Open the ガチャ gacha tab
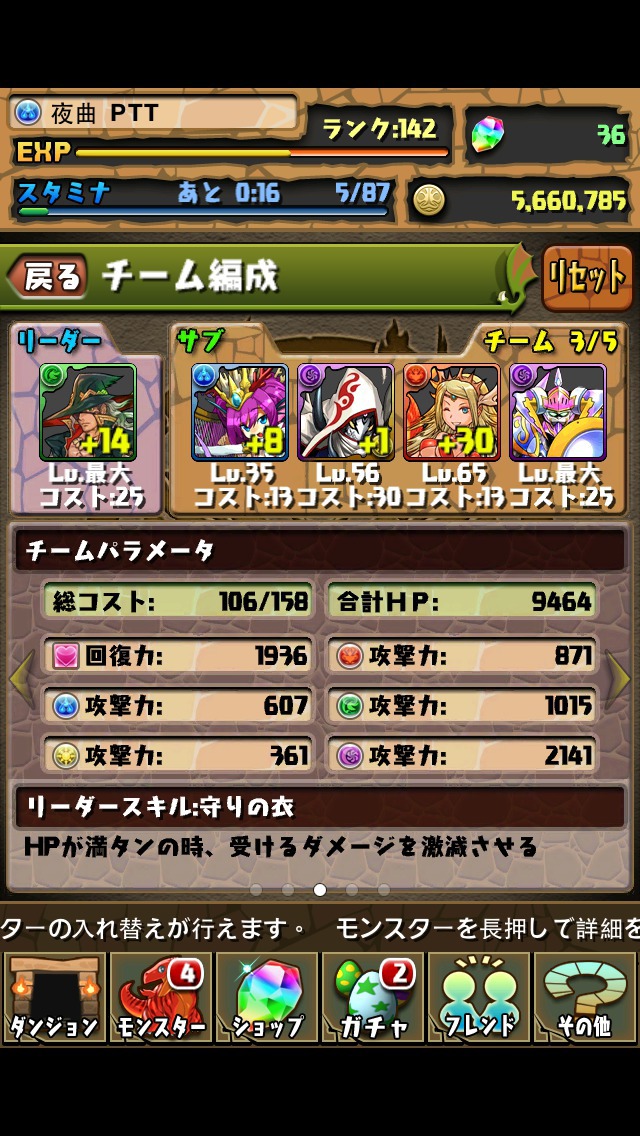Screen dimensions: 640x1136 click(x=373, y=997)
